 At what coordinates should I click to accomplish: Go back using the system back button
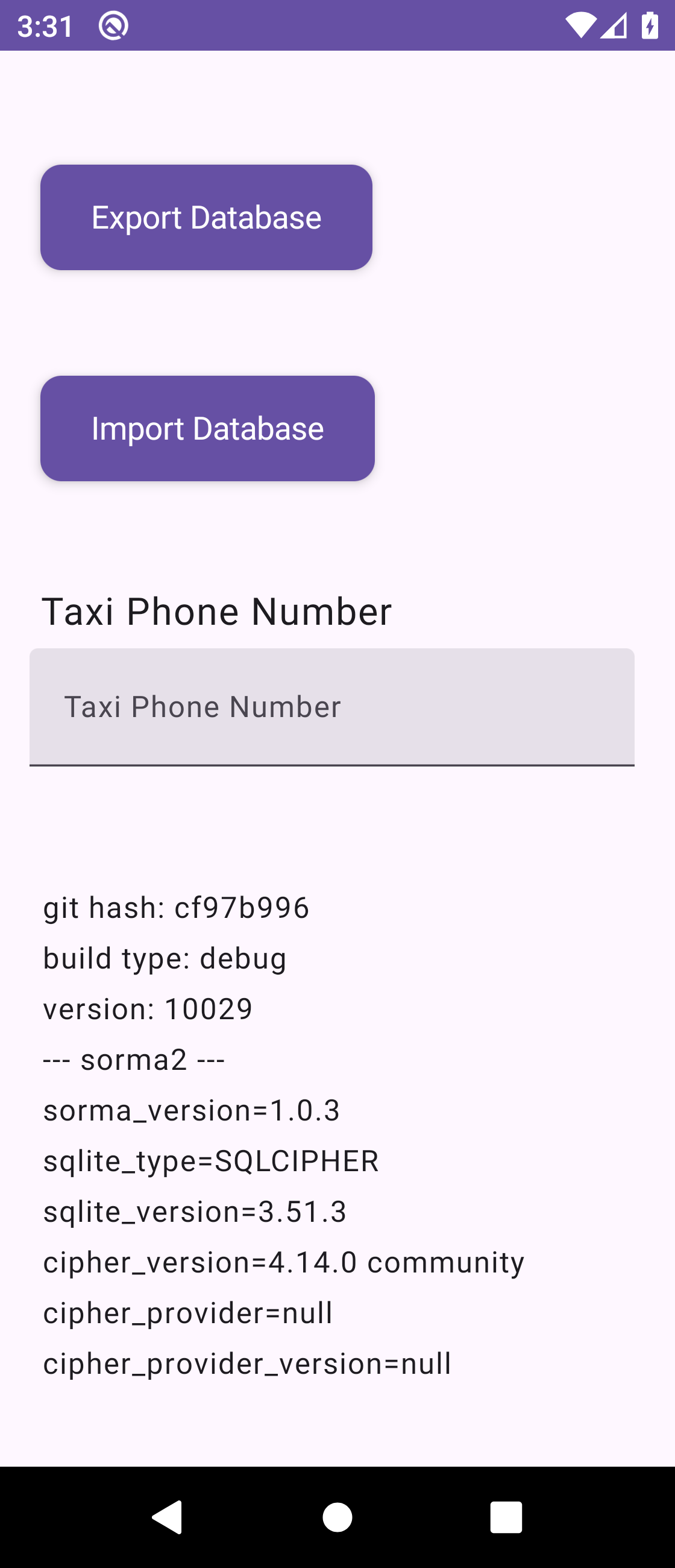tap(168, 1516)
